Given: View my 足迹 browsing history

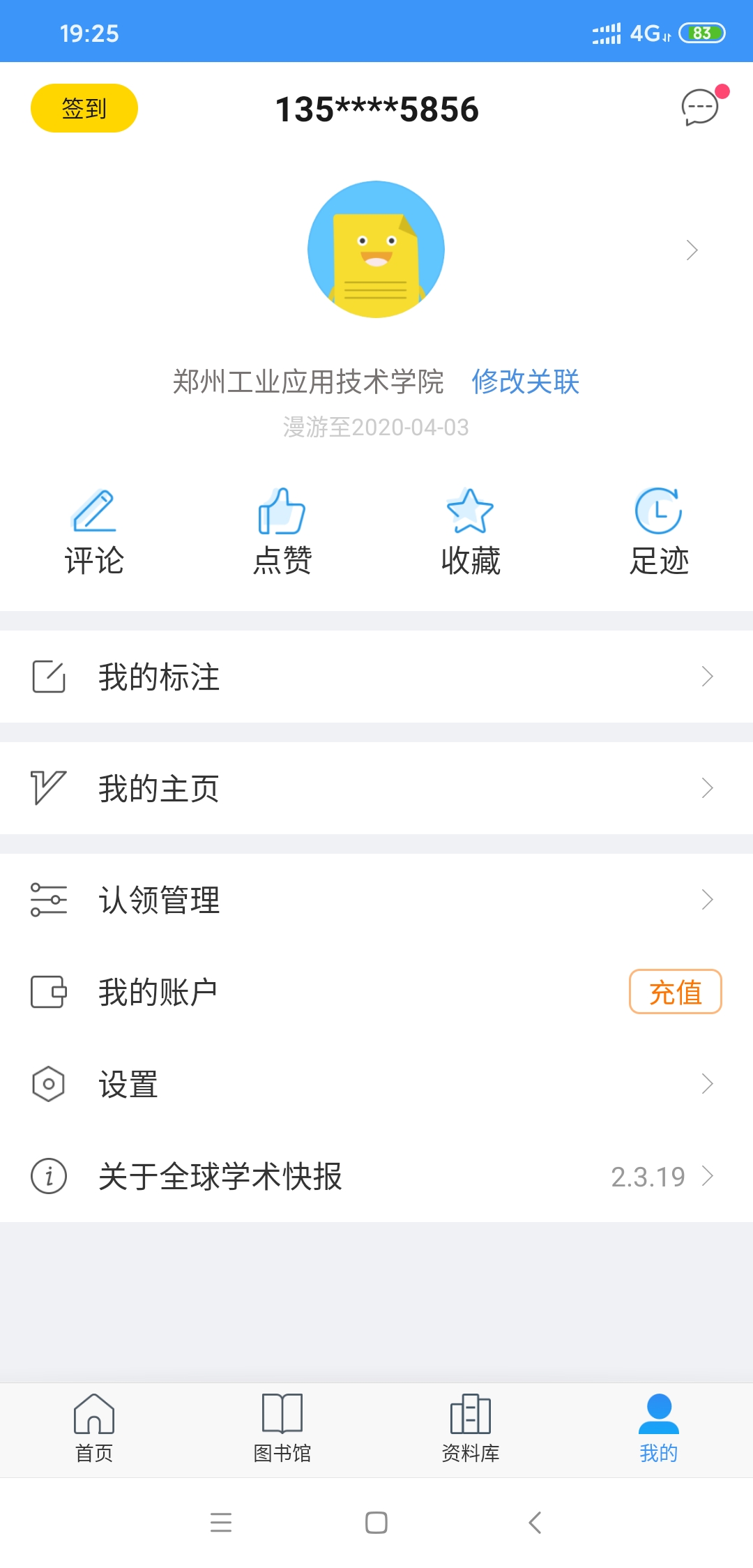Looking at the screenshot, I should [659, 532].
